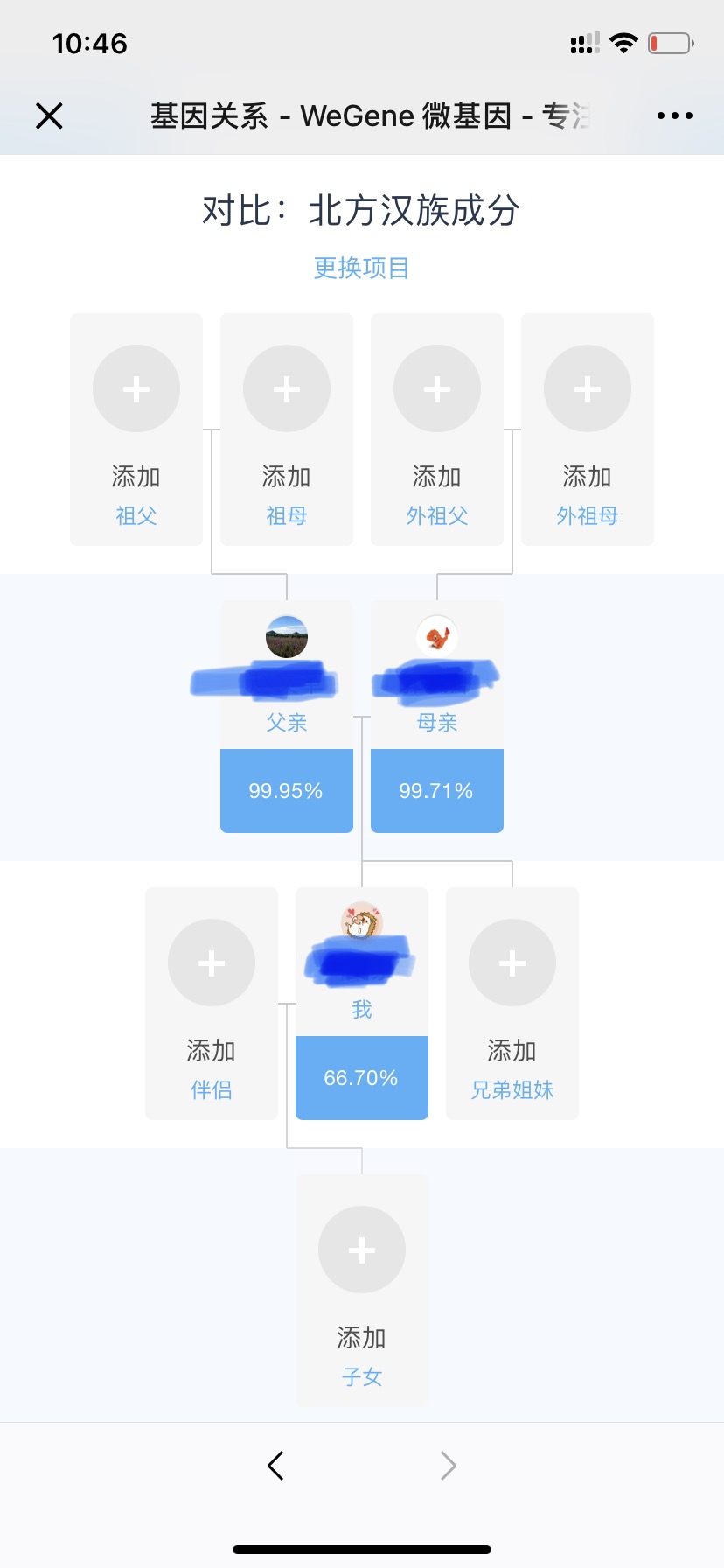Add 子女 to the family tree
The image size is (724, 1568).
pos(362,1291)
